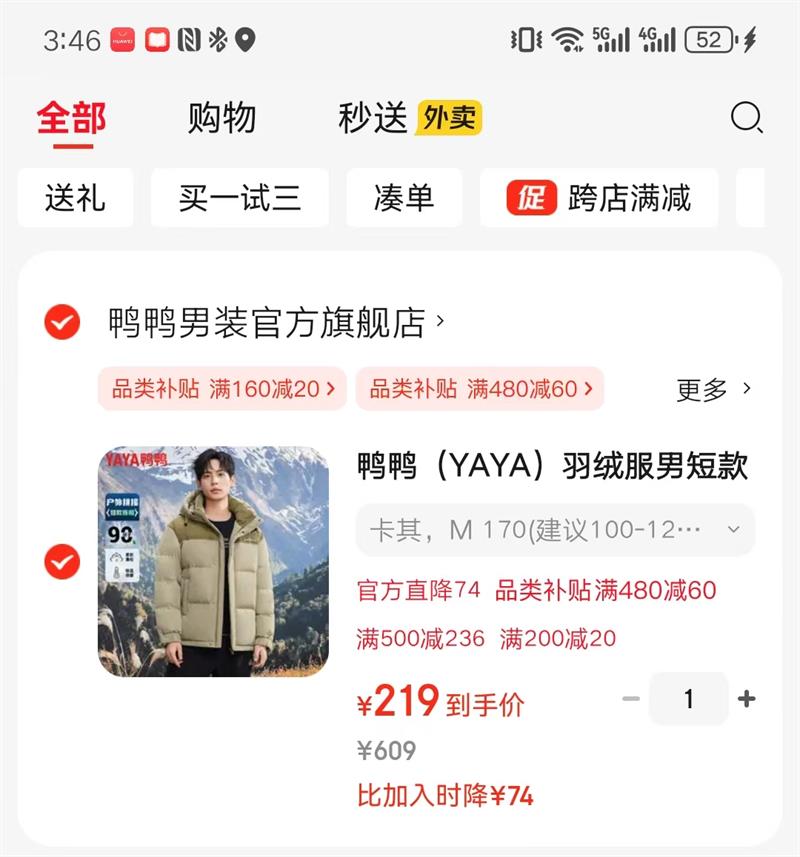Switch to the 秒送 外卖 tab
This screenshot has width=800, height=857.
[x=410, y=118]
